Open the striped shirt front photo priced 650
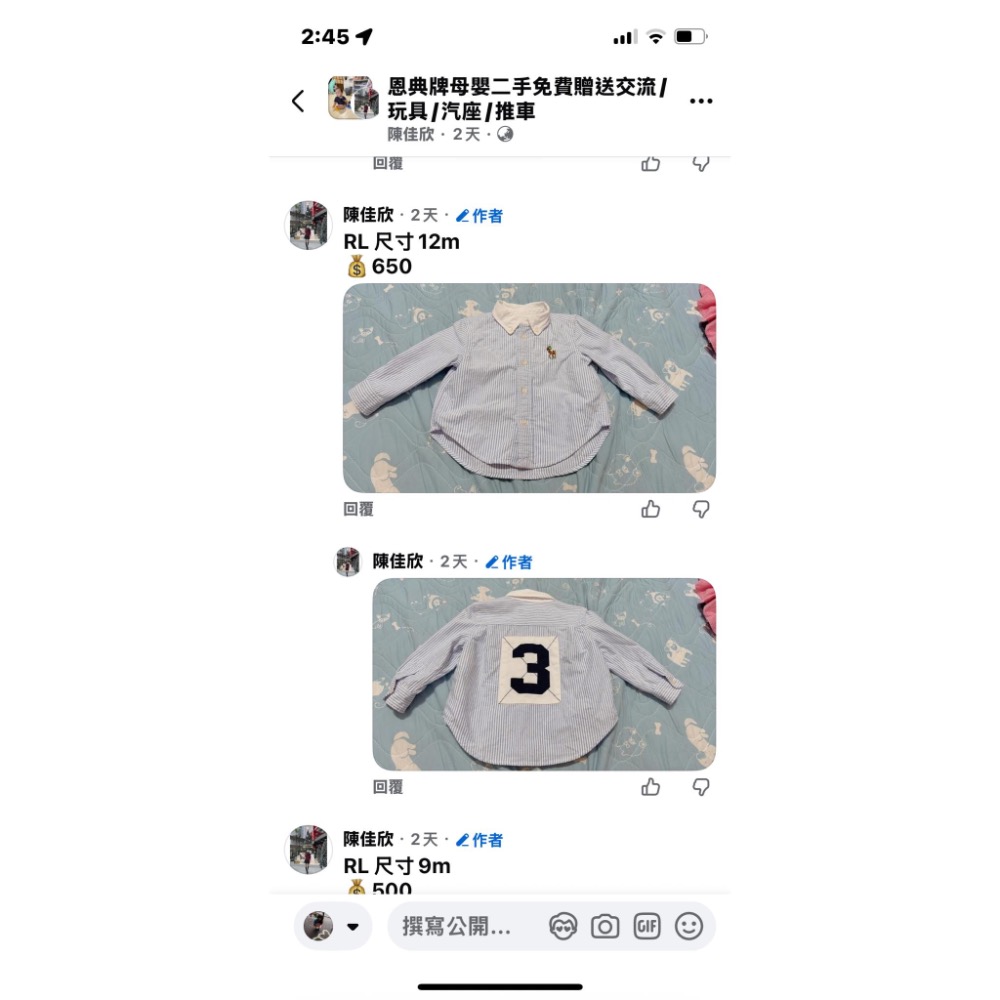 529,388
